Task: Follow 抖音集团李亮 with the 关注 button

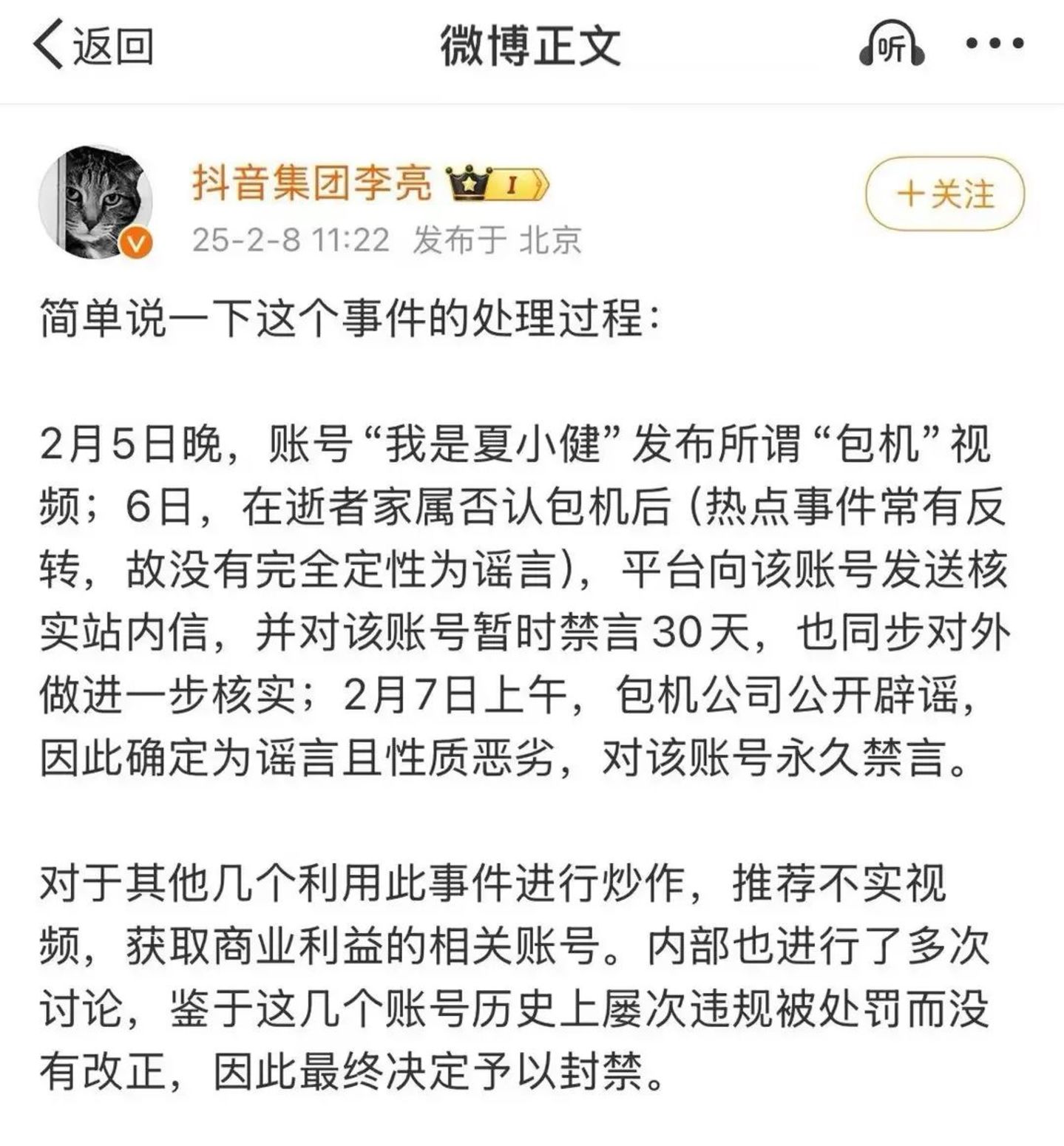Action: pos(944,194)
